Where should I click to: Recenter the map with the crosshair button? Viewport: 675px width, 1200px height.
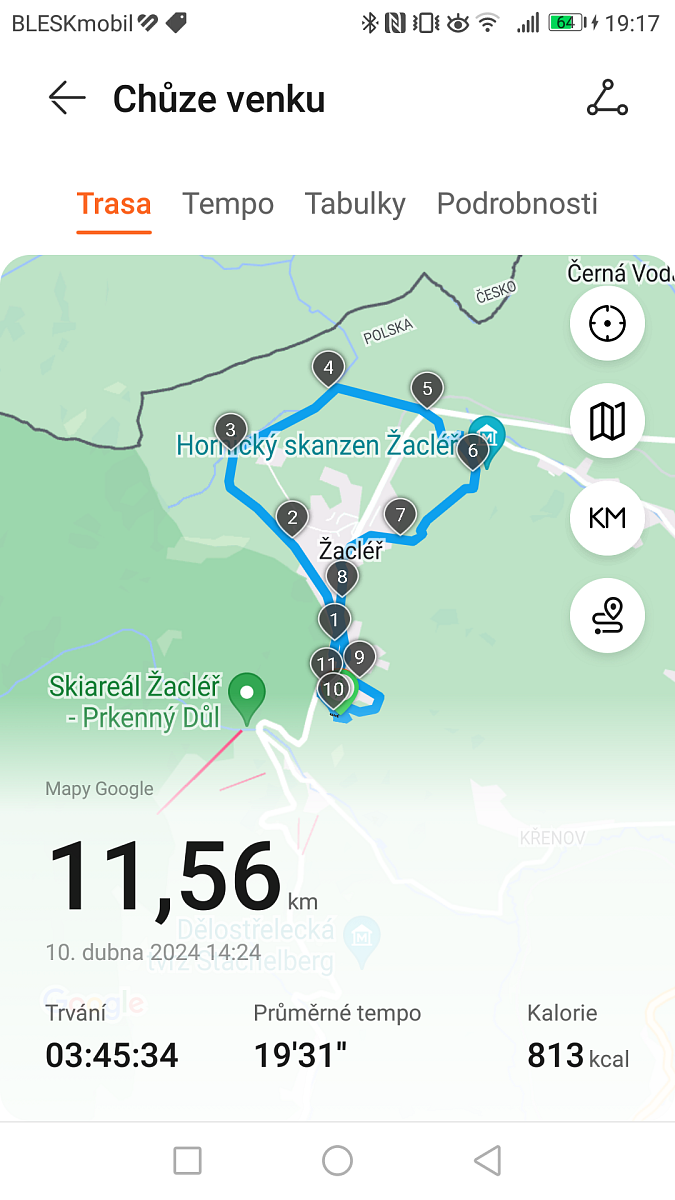(x=607, y=324)
